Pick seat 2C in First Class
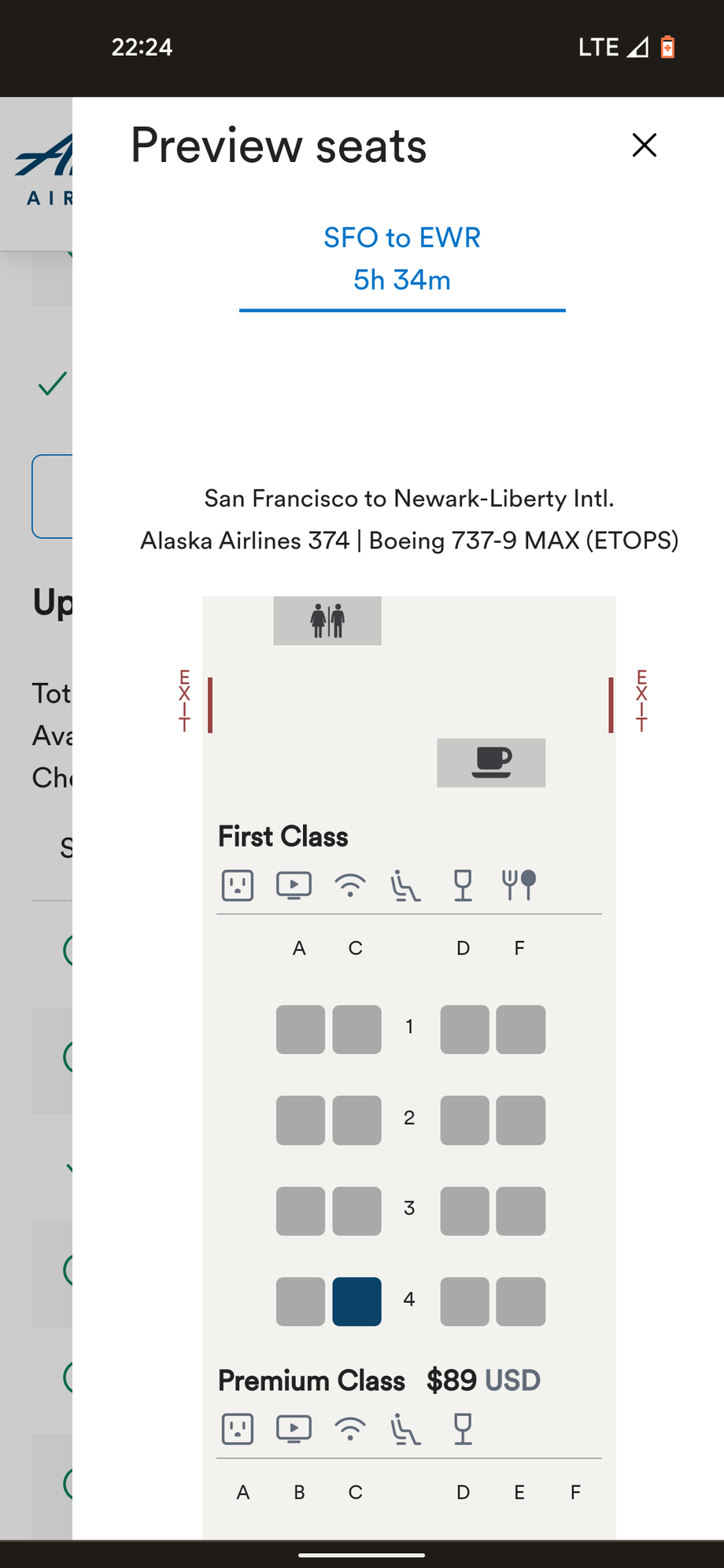The width and height of the screenshot is (724, 1568). tap(356, 1120)
